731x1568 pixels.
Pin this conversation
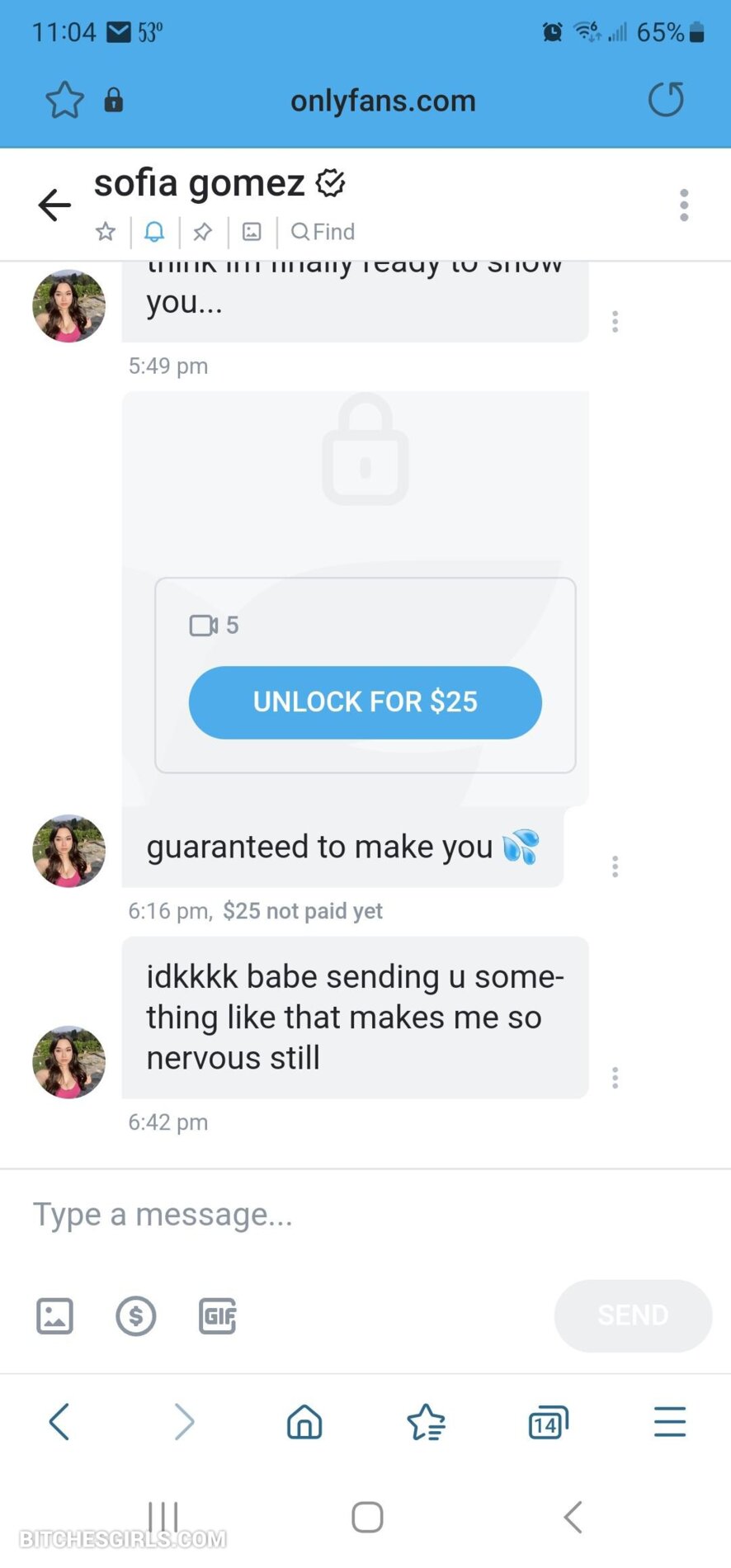tap(202, 232)
